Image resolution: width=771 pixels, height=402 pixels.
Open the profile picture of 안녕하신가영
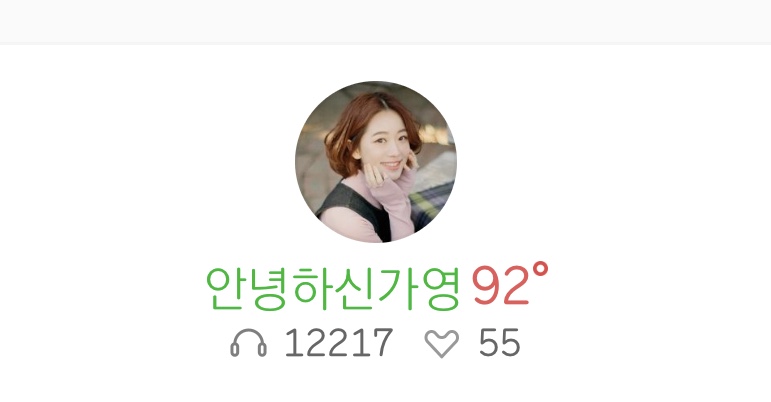(x=375, y=162)
